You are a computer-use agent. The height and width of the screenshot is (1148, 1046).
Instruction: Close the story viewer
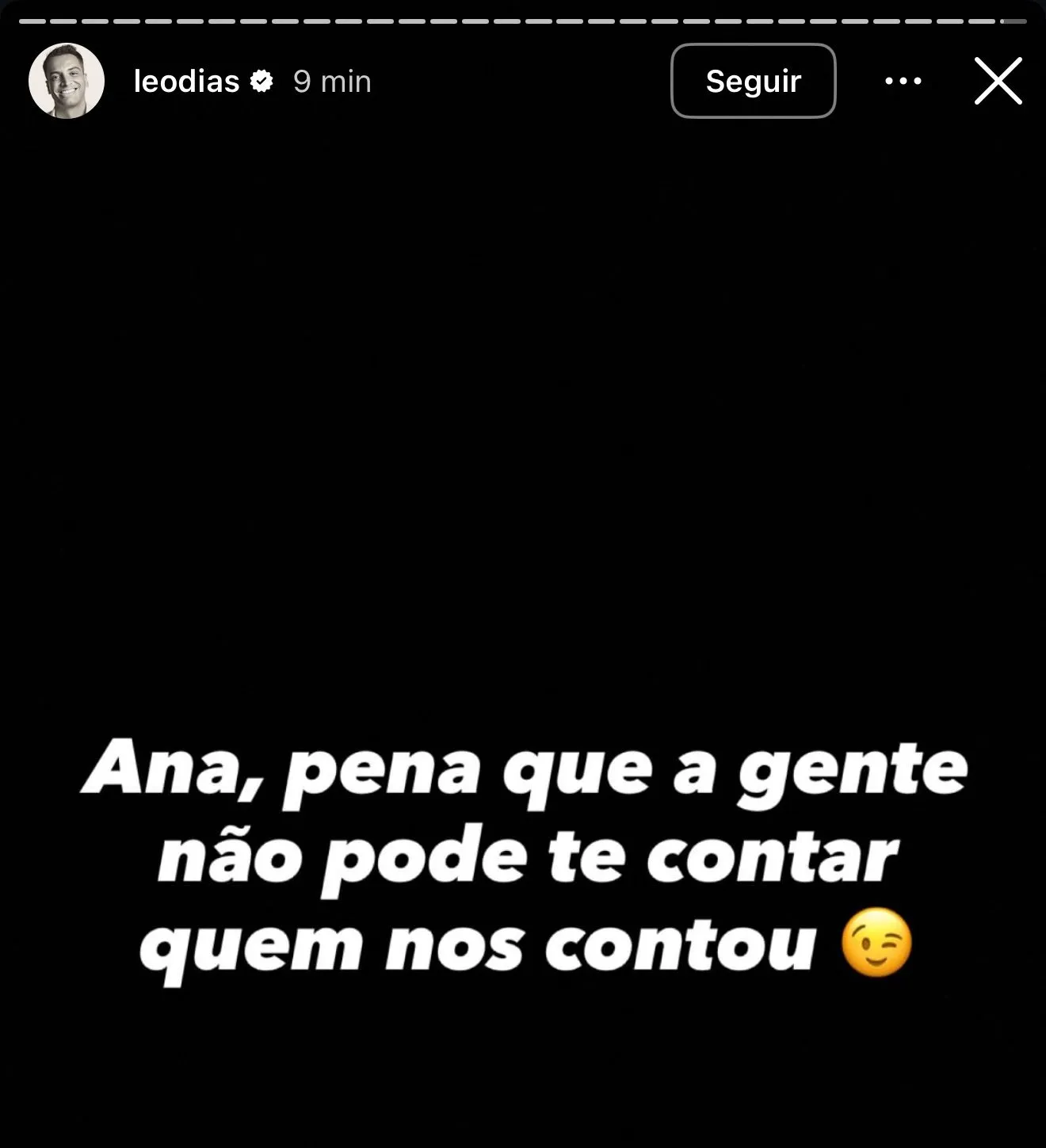[x=998, y=81]
